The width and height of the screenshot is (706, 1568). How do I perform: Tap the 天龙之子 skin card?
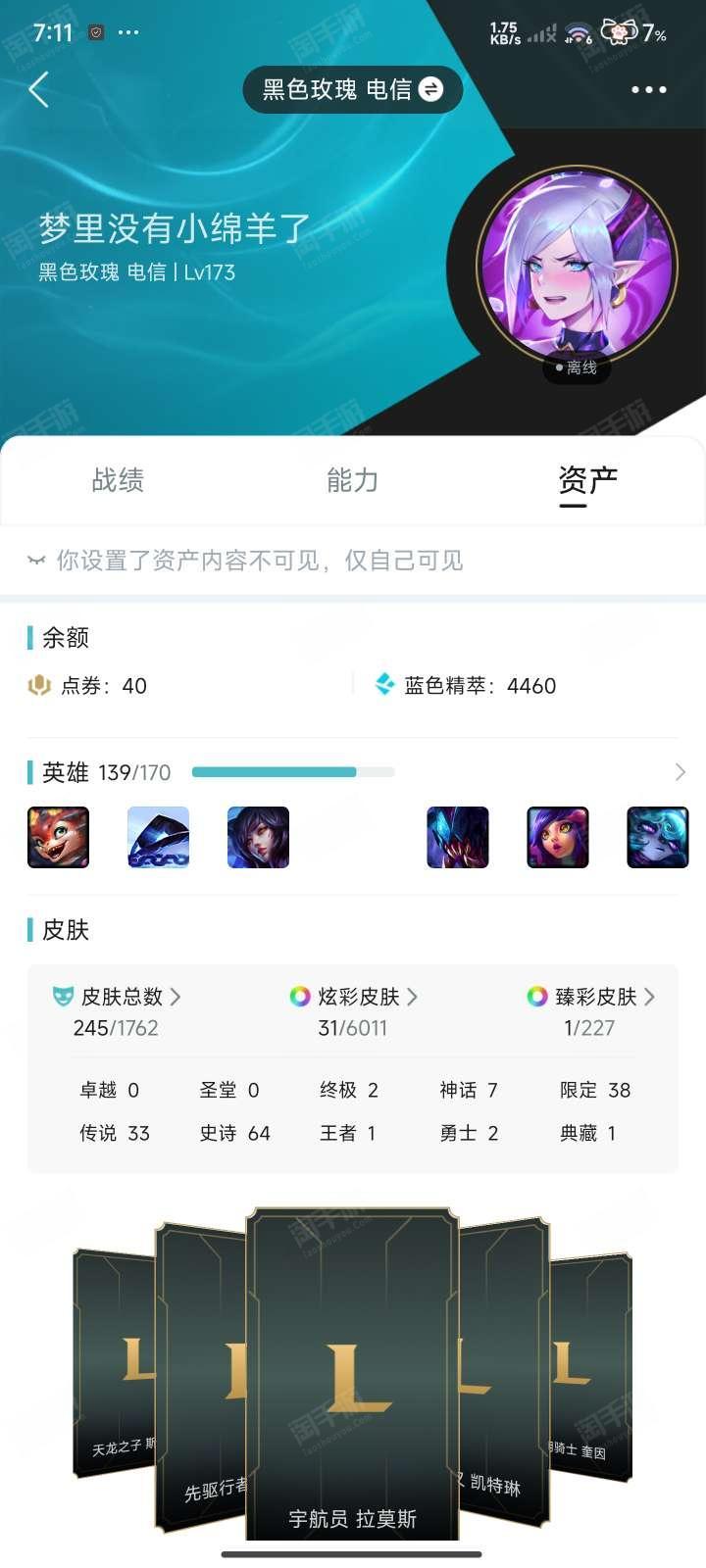click(x=114, y=1364)
